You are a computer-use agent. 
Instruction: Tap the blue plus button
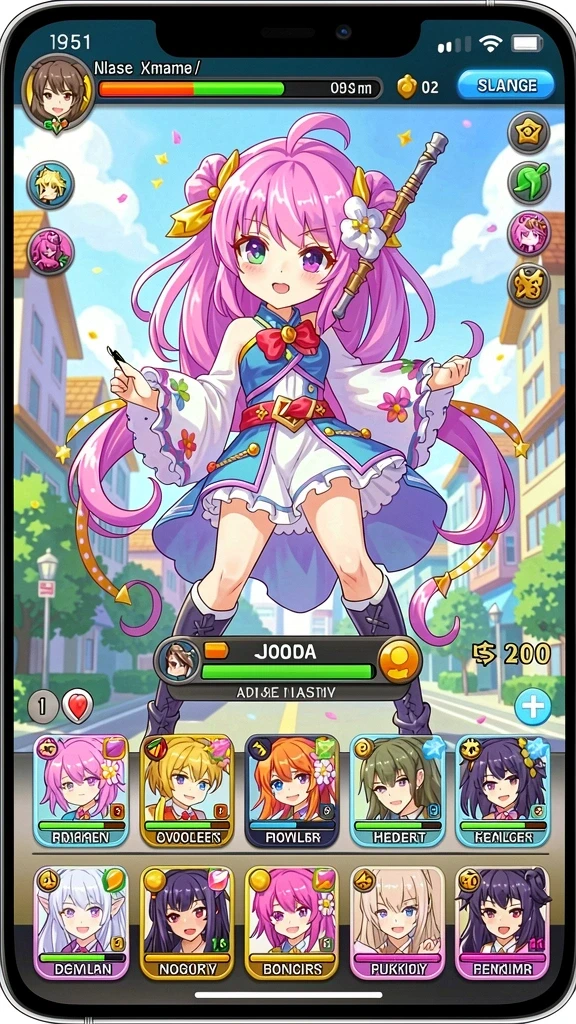click(532, 707)
